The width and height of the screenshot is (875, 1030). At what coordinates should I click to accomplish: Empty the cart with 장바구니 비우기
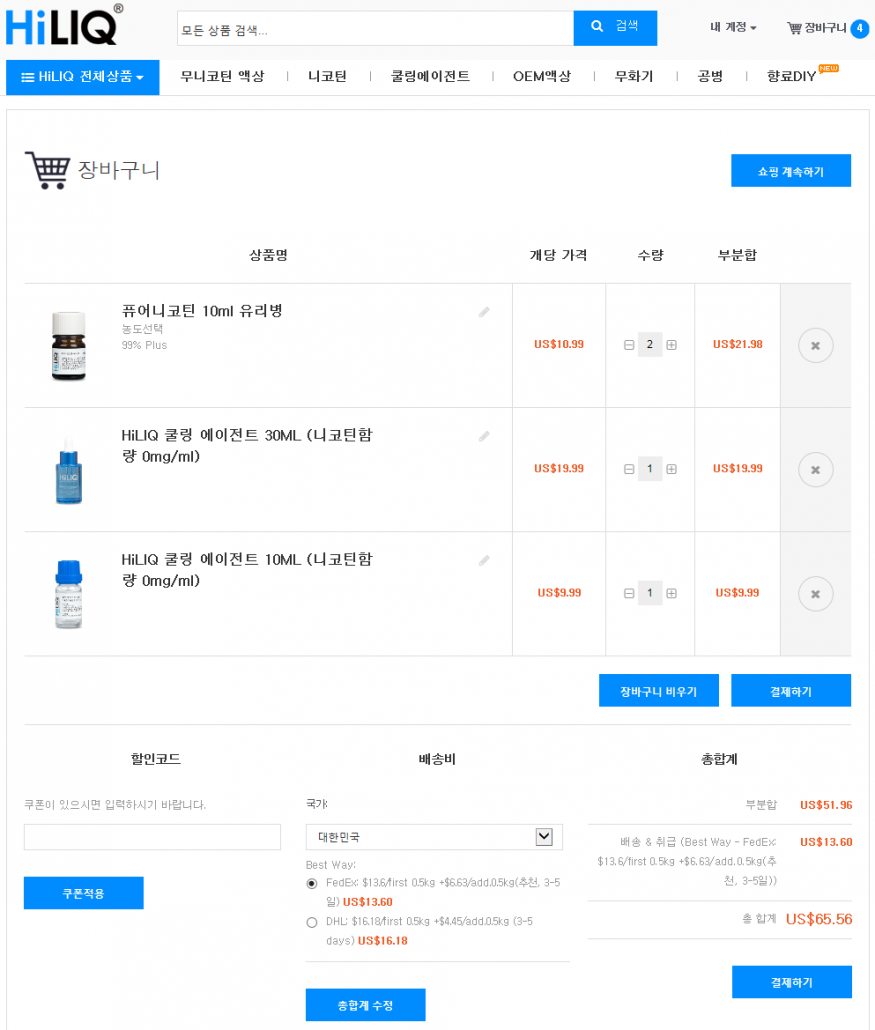pyautogui.click(x=658, y=691)
